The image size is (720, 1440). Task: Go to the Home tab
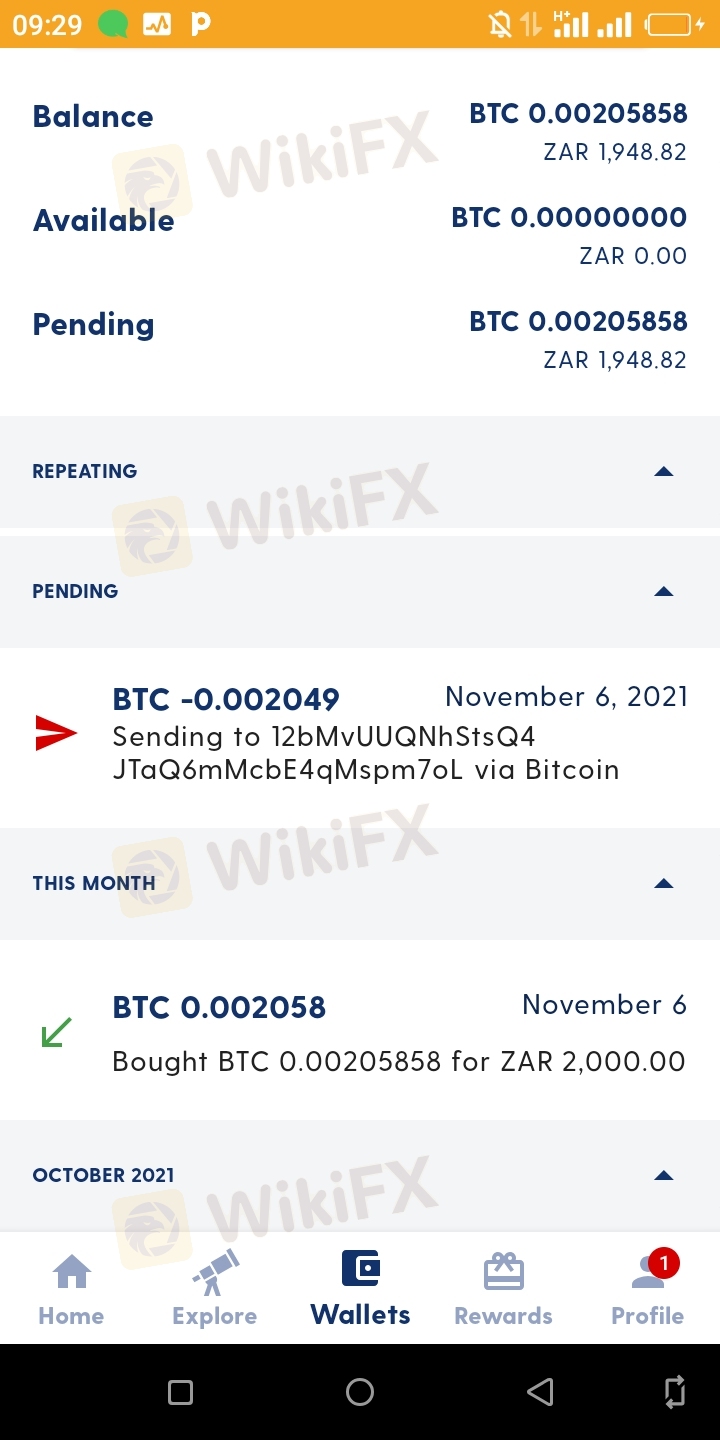71,1288
